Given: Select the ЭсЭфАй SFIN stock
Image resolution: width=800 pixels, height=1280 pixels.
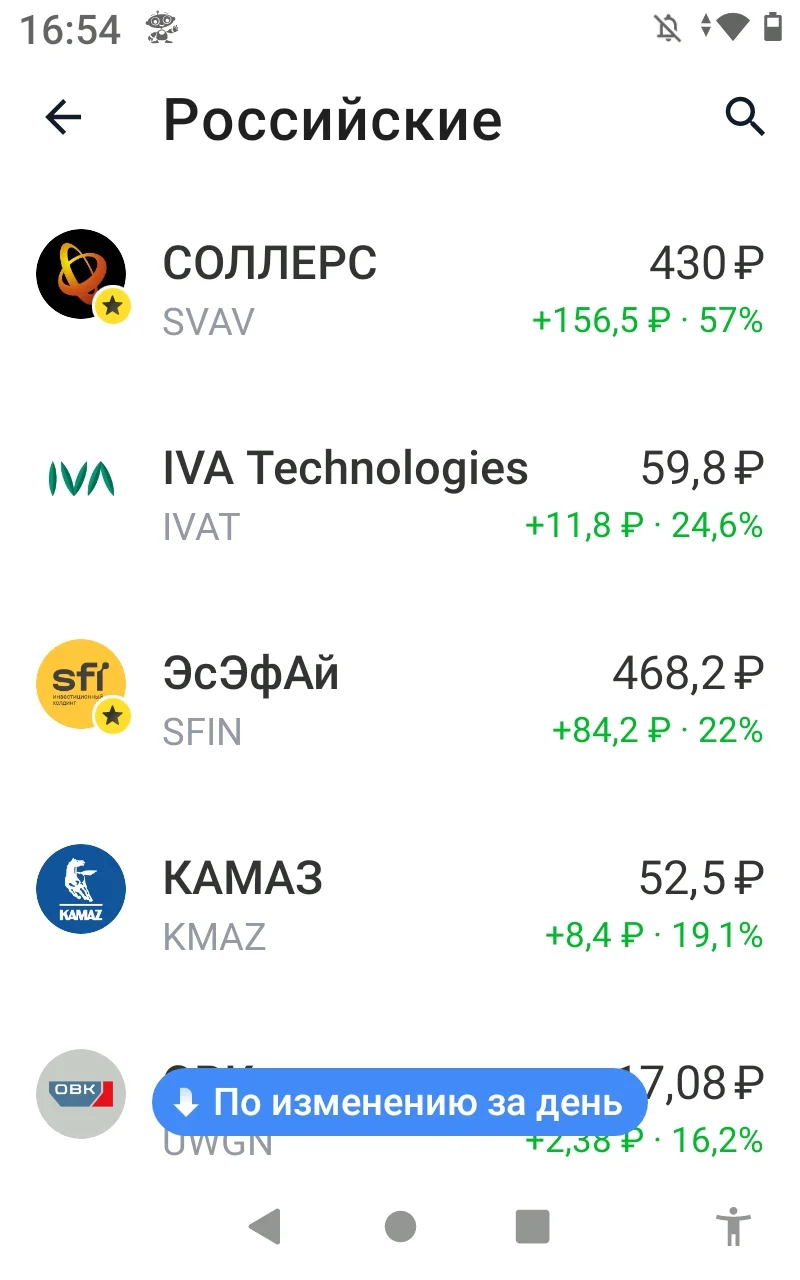Looking at the screenshot, I should [x=400, y=700].
